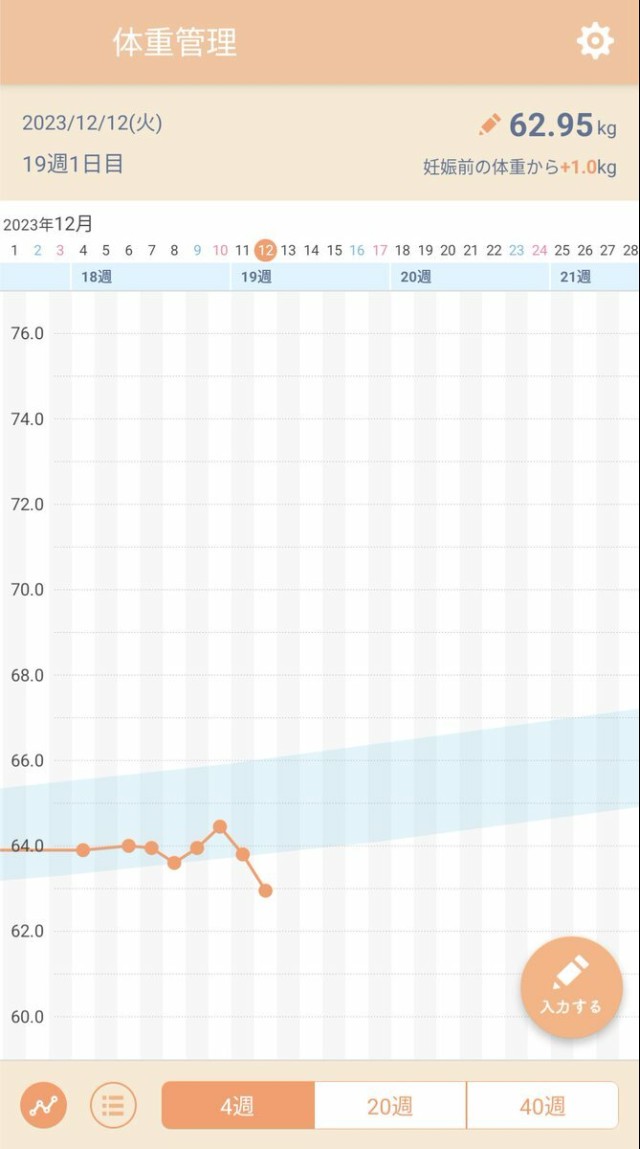Switch to graph view
640x1149 pixels.
point(43,1106)
